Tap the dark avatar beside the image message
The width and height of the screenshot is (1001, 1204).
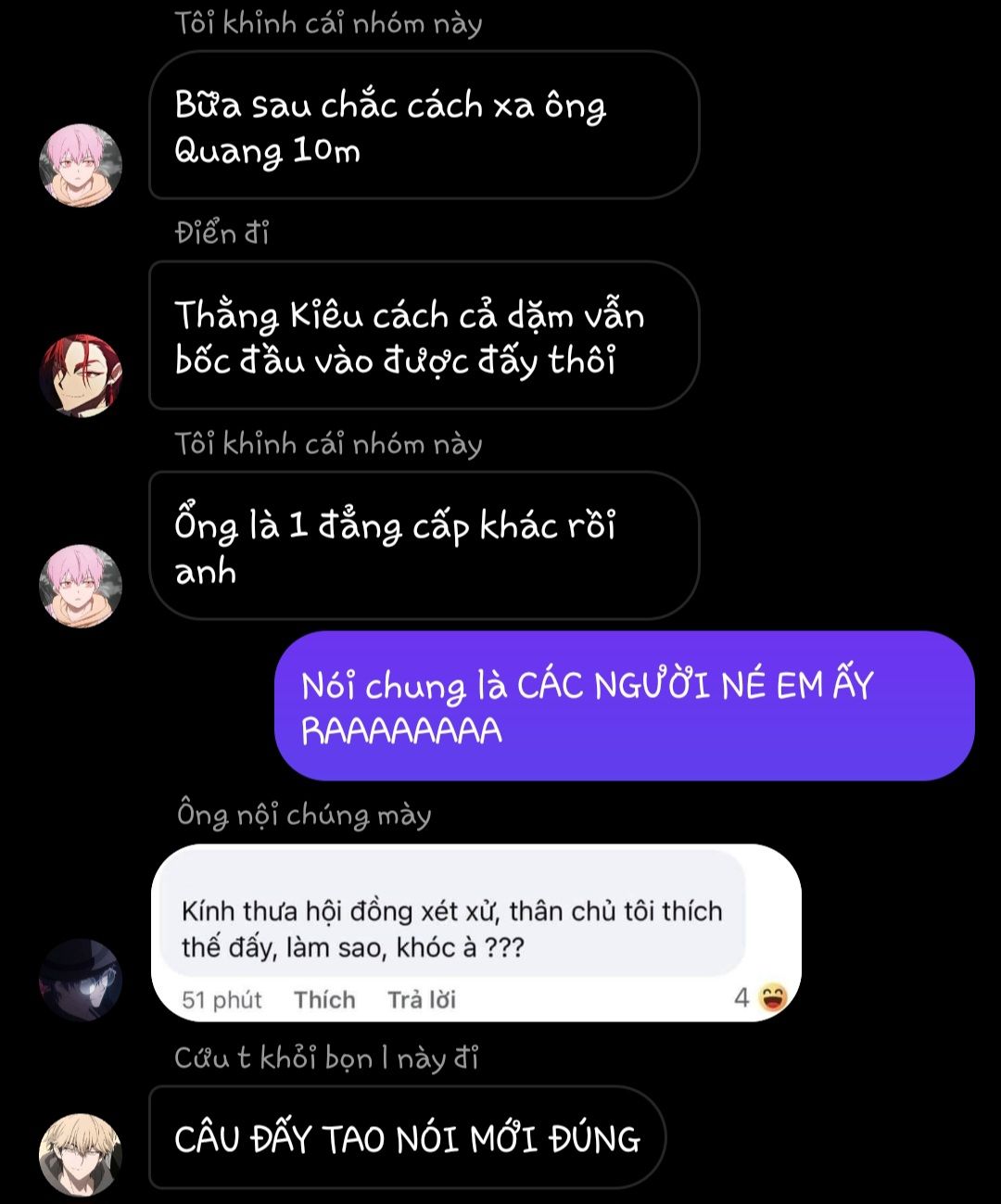81,981
